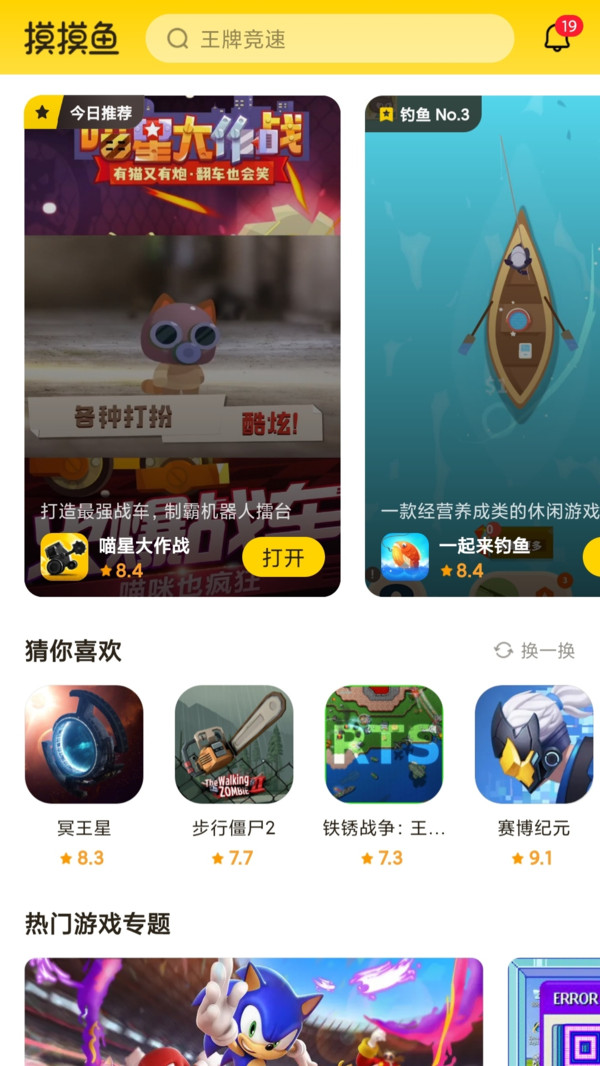The height and width of the screenshot is (1066, 600).
Task: Open the notifications bell
Action: [557, 38]
